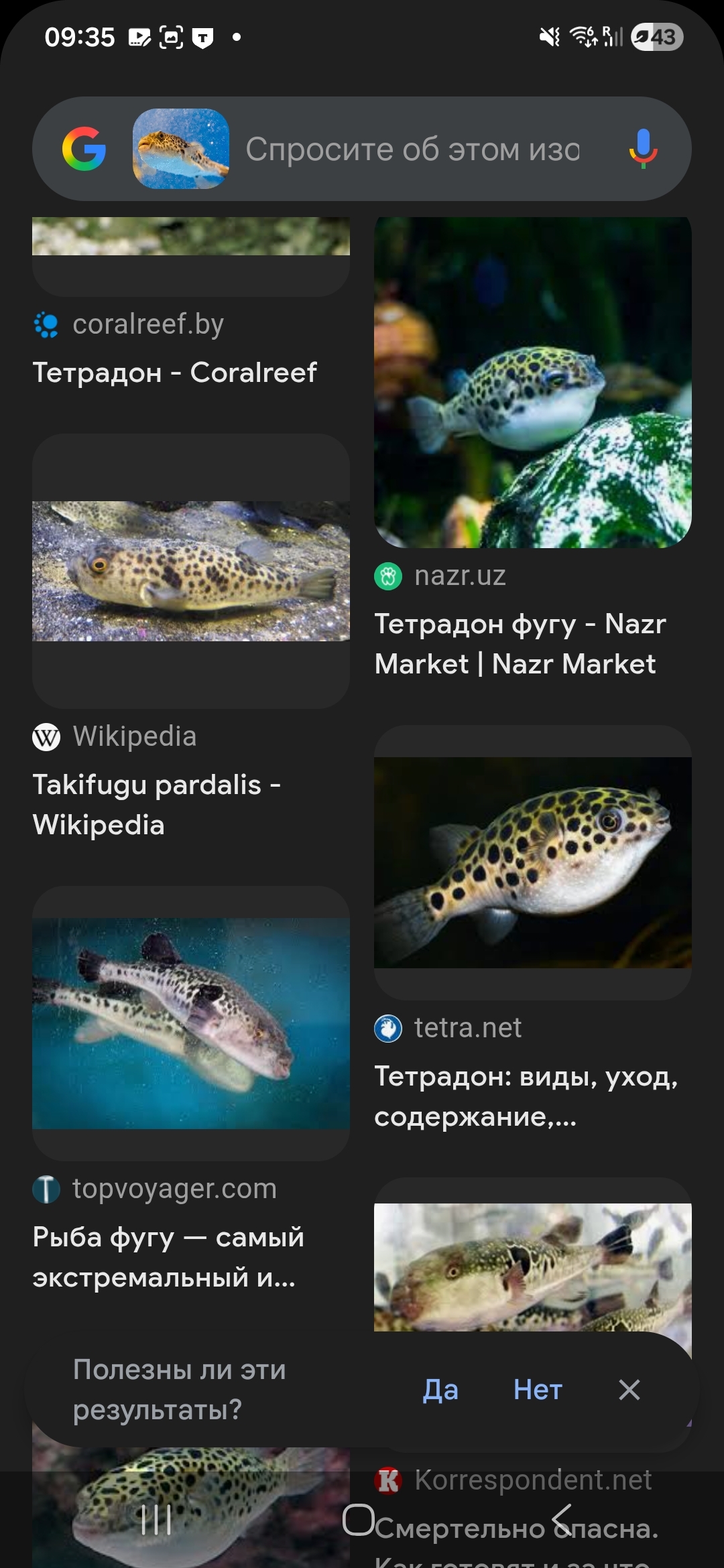The width and height of the screenshot is (724, 1568).
Task: Open recent apps from the navigation bar
Action: (156, 1520)
